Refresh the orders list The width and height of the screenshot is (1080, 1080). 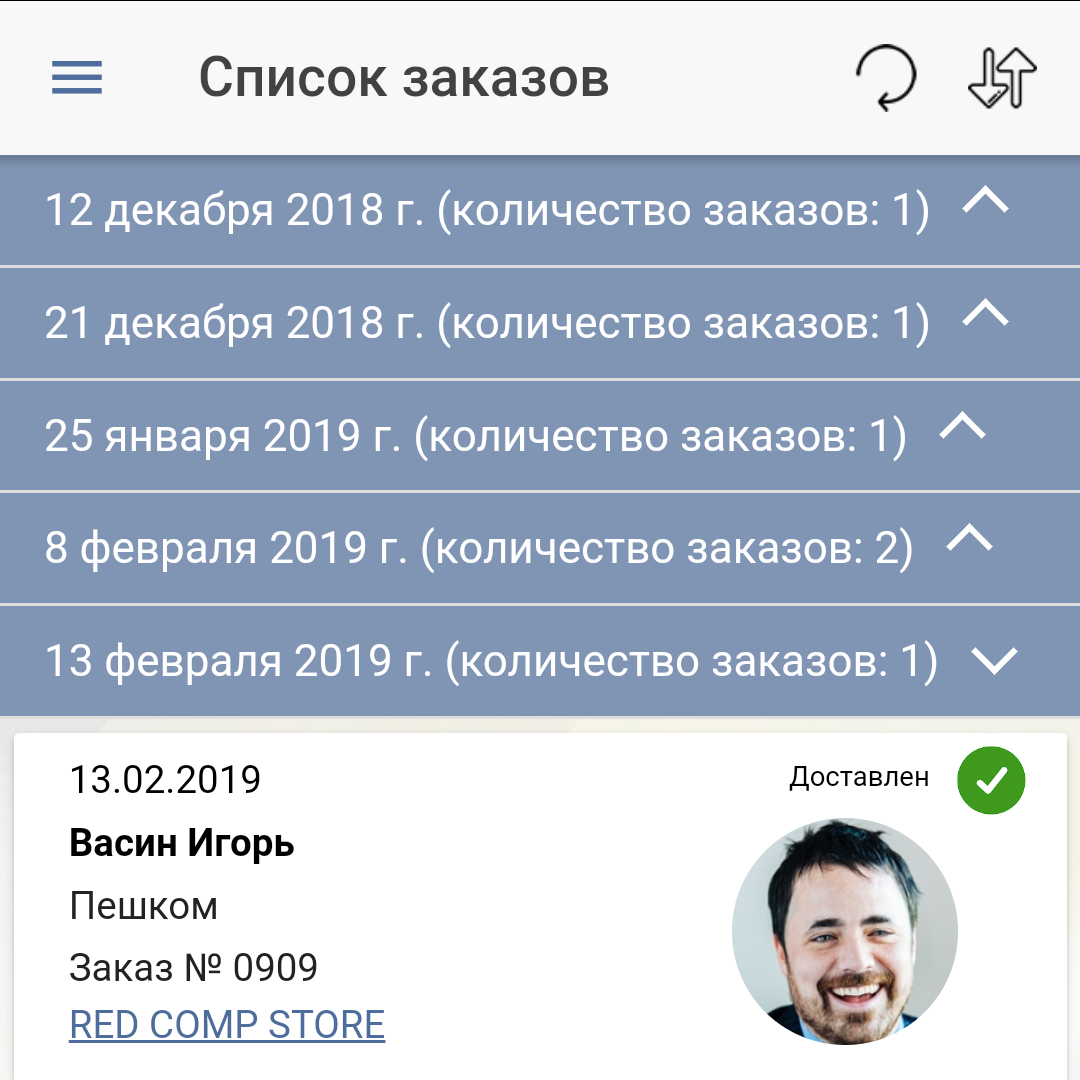886,78
